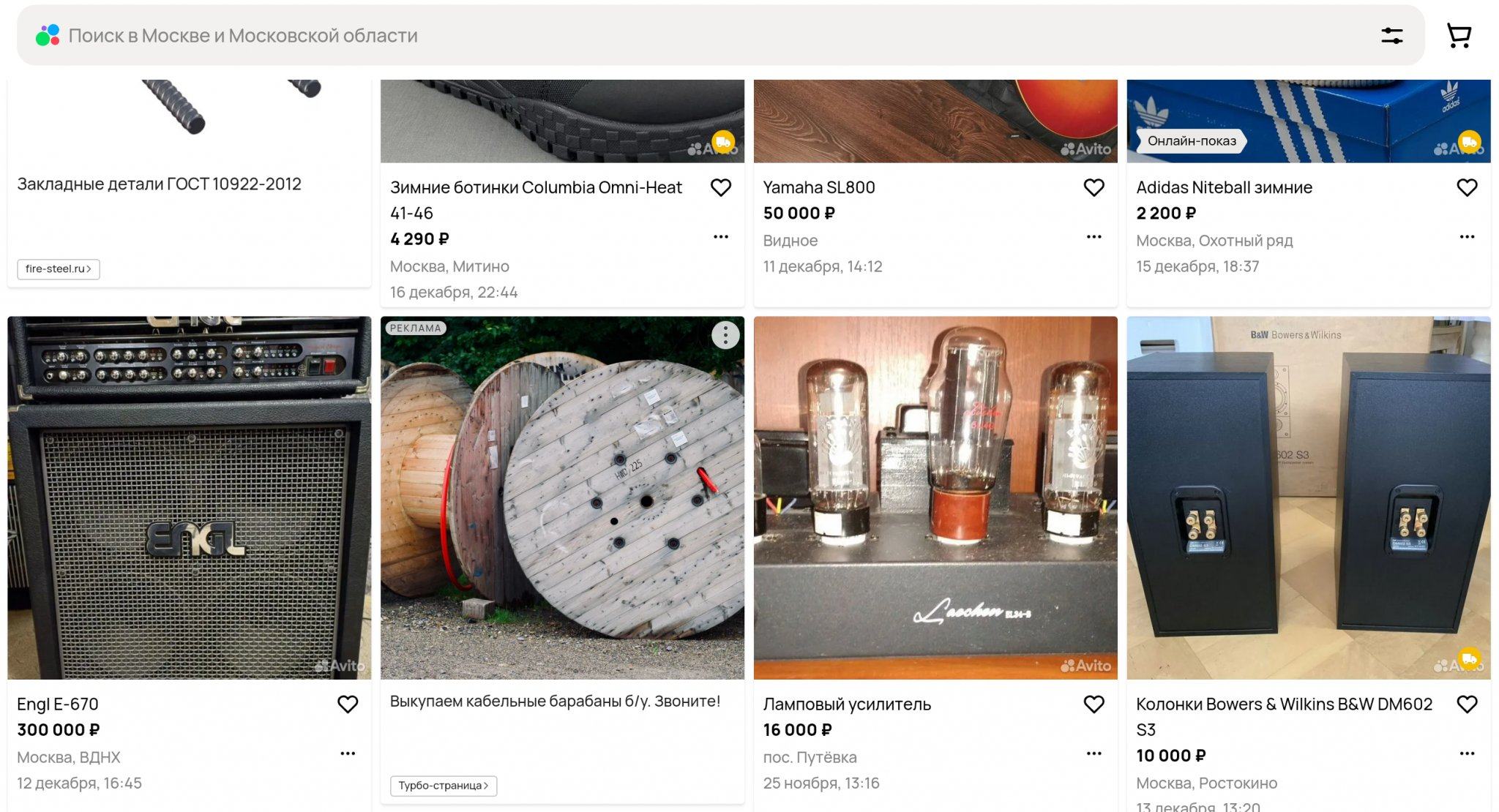Open the cable drums ad menu
This screenshot has height=812, width=1499.
725,336
